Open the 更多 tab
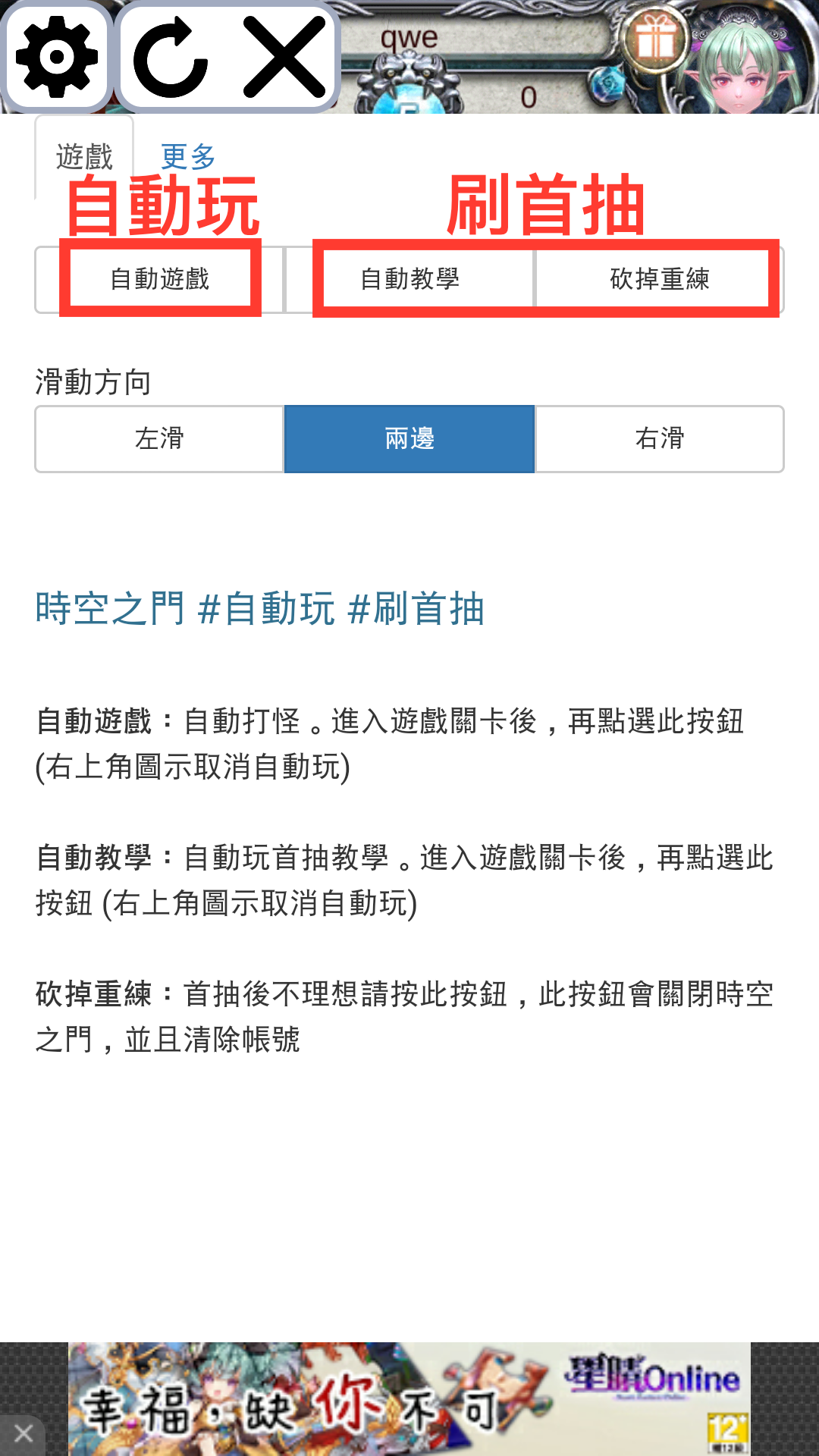The width and height of the screenshot is (819, 1456). pos(188,157)
